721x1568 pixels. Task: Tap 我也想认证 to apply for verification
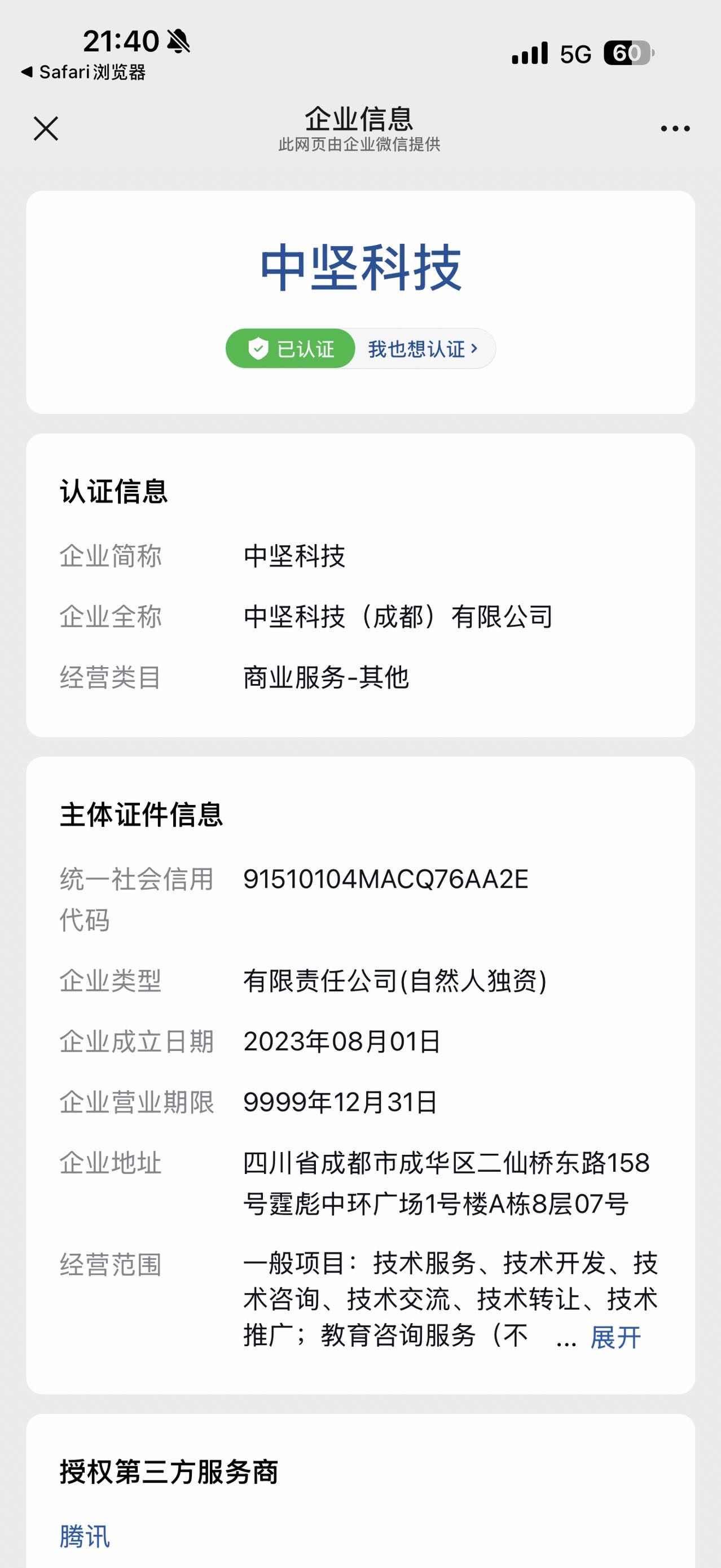coord(422,349)
